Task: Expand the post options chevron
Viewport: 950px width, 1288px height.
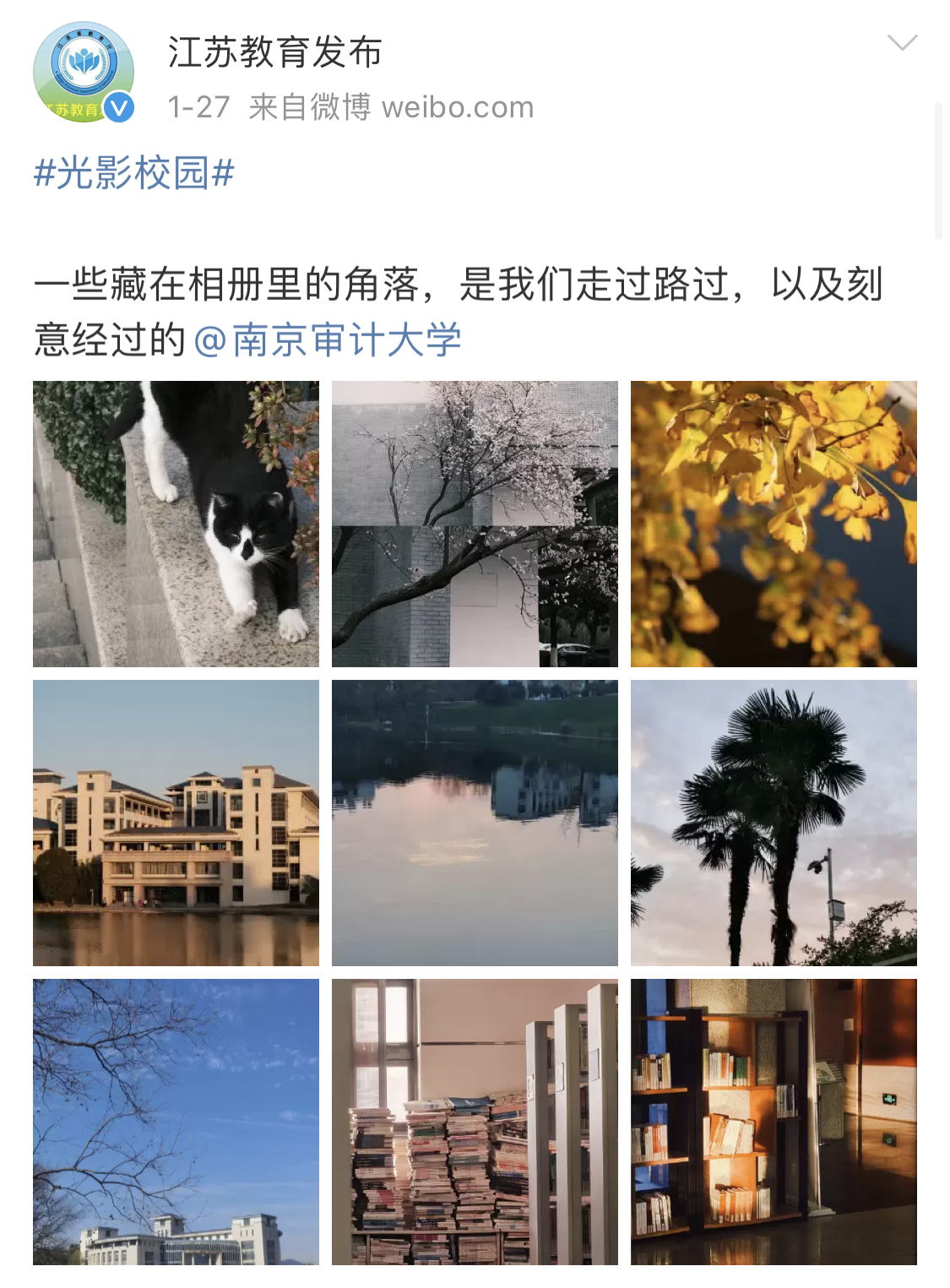Action: tap(902, 42)
